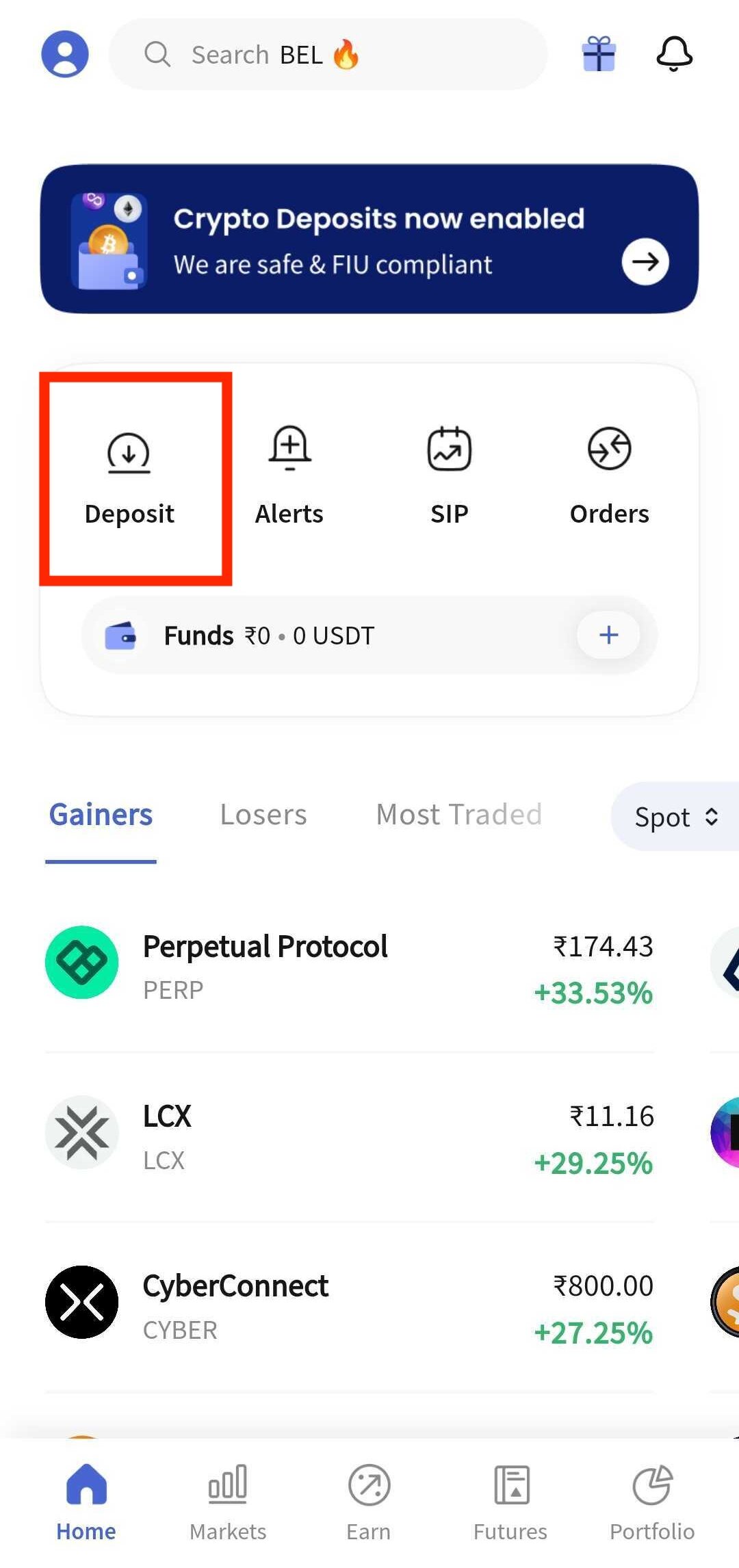Open the profile avatar icon
The height and width of the screenshot is (1568, 739).
click(65, 54)
